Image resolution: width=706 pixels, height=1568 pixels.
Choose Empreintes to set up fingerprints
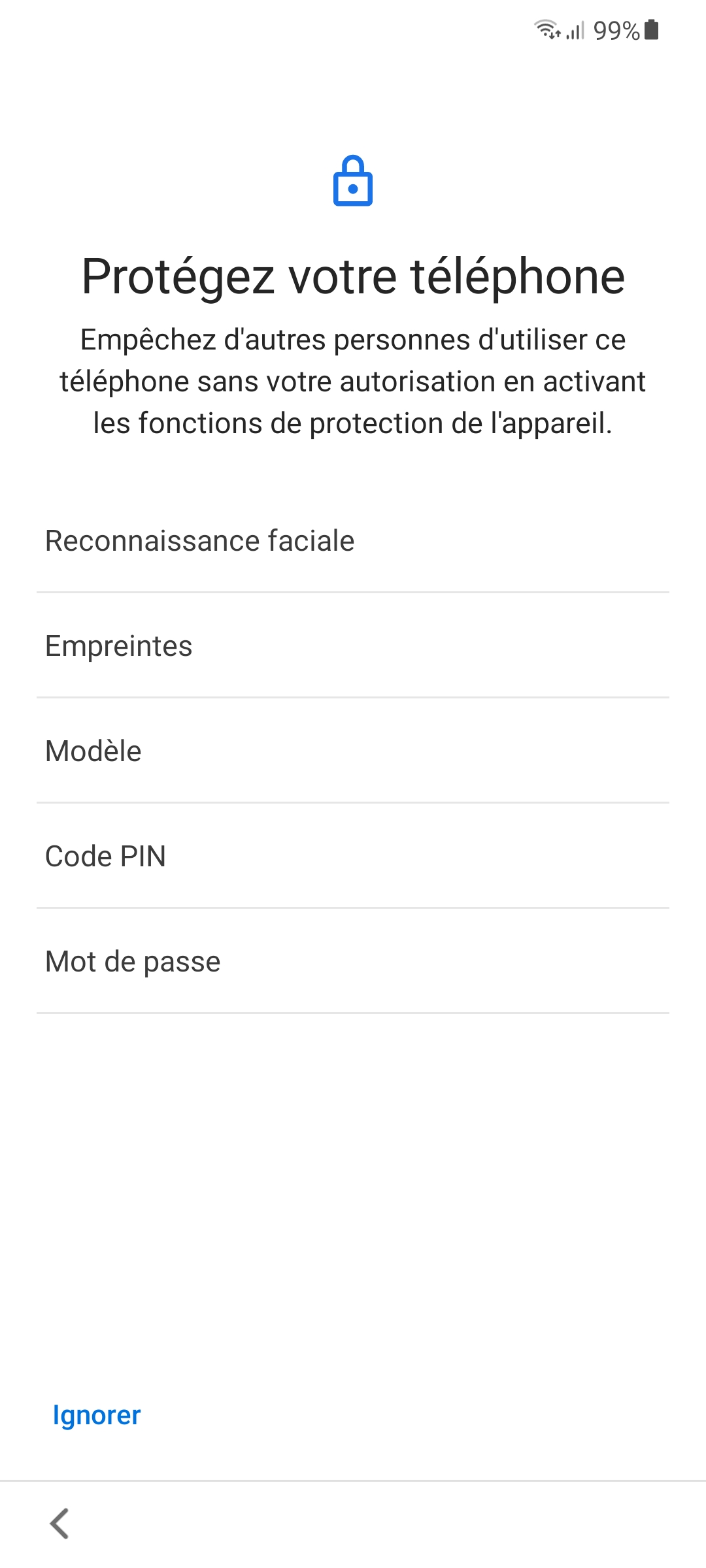[353, 646]
